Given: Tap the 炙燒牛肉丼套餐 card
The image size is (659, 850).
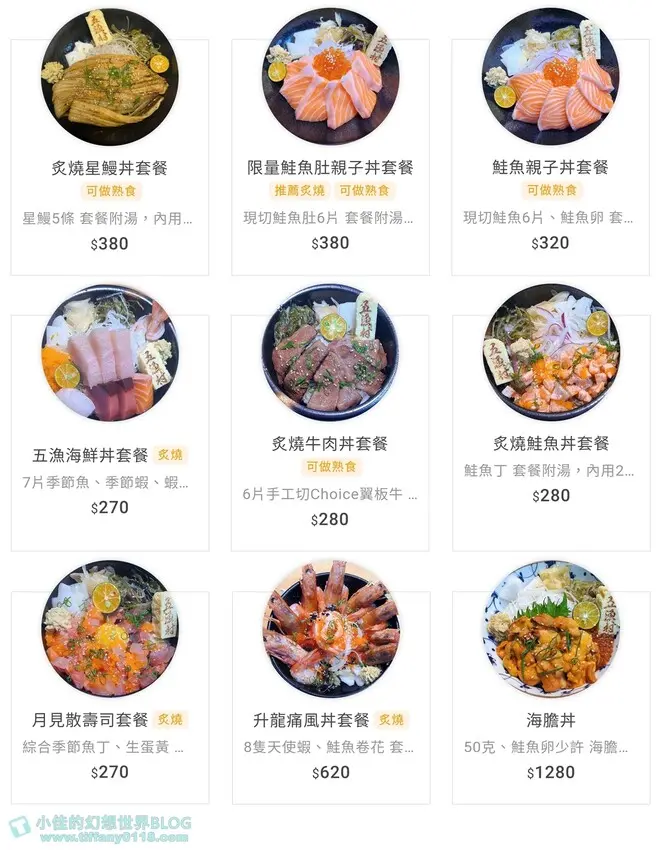Looking at the screenshot, I should [x=330, y=444].
